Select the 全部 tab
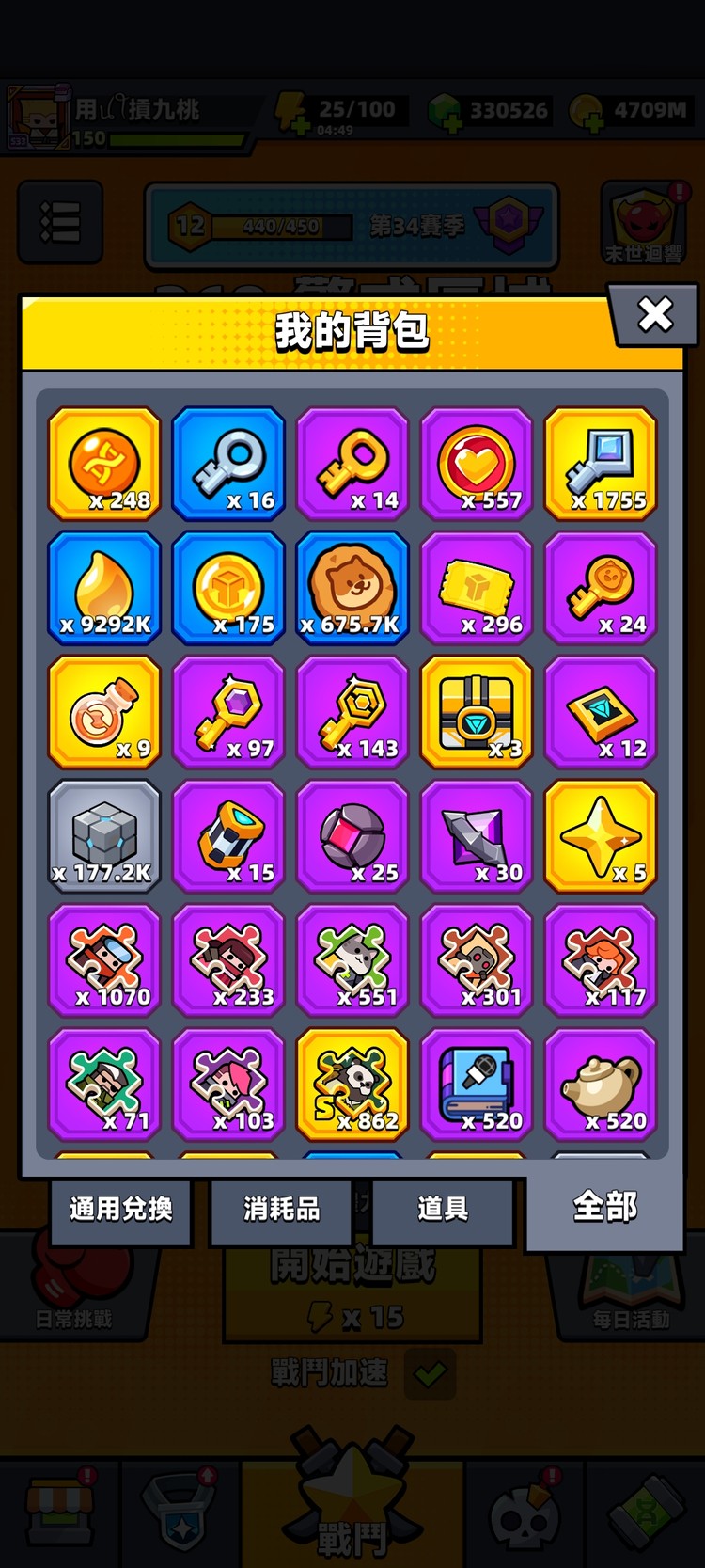Screen dimensions: 705x1568 tap(604, 1207)
